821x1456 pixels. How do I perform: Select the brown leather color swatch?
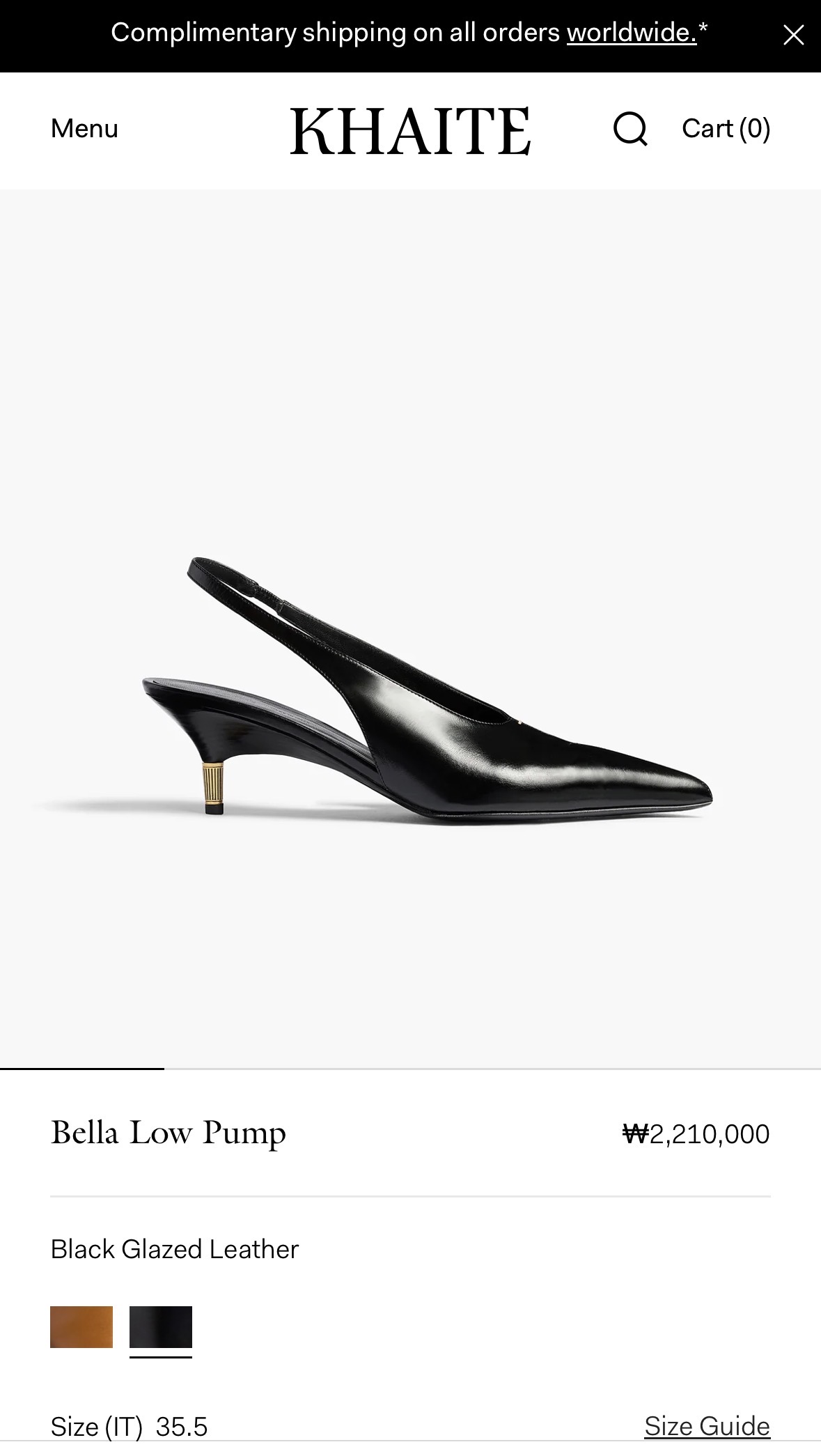click(x=81, y=1327)
